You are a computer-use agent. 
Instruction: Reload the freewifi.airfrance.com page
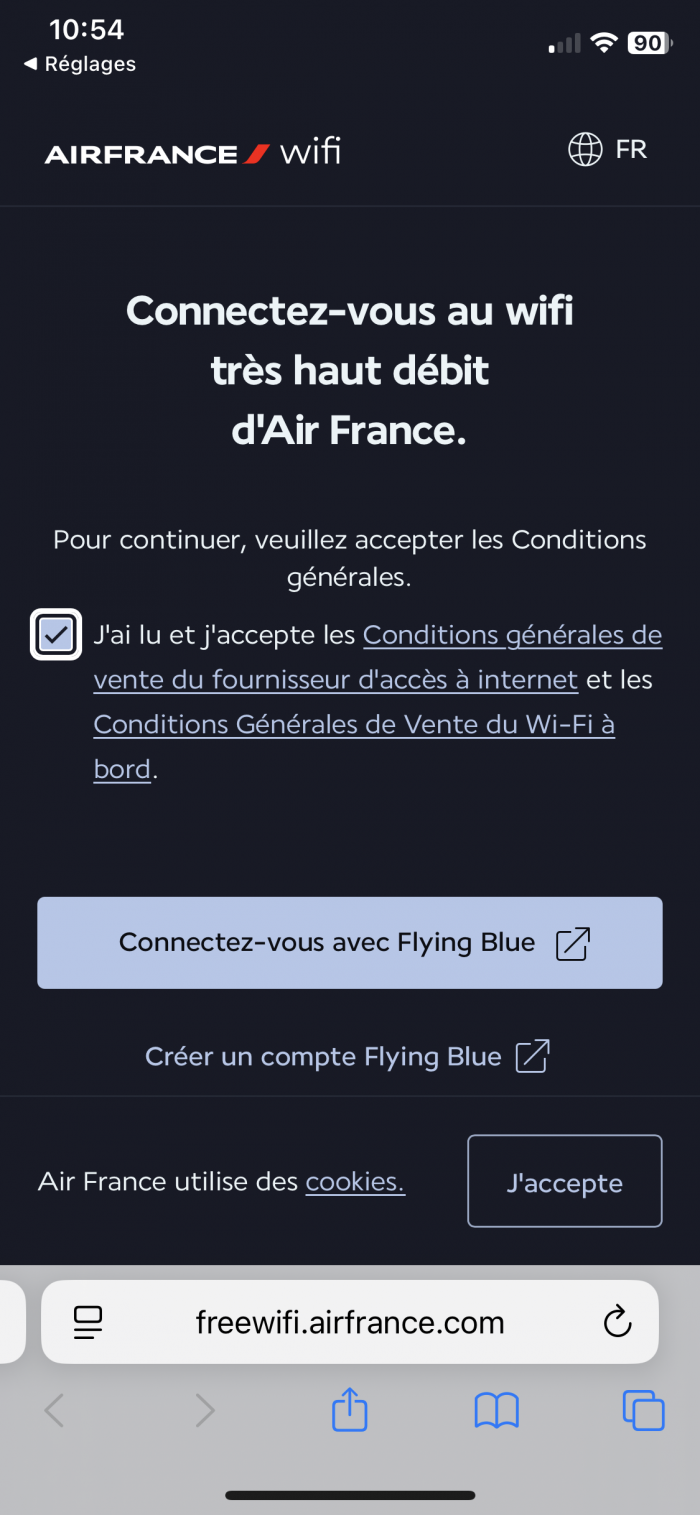[618, 1322]
